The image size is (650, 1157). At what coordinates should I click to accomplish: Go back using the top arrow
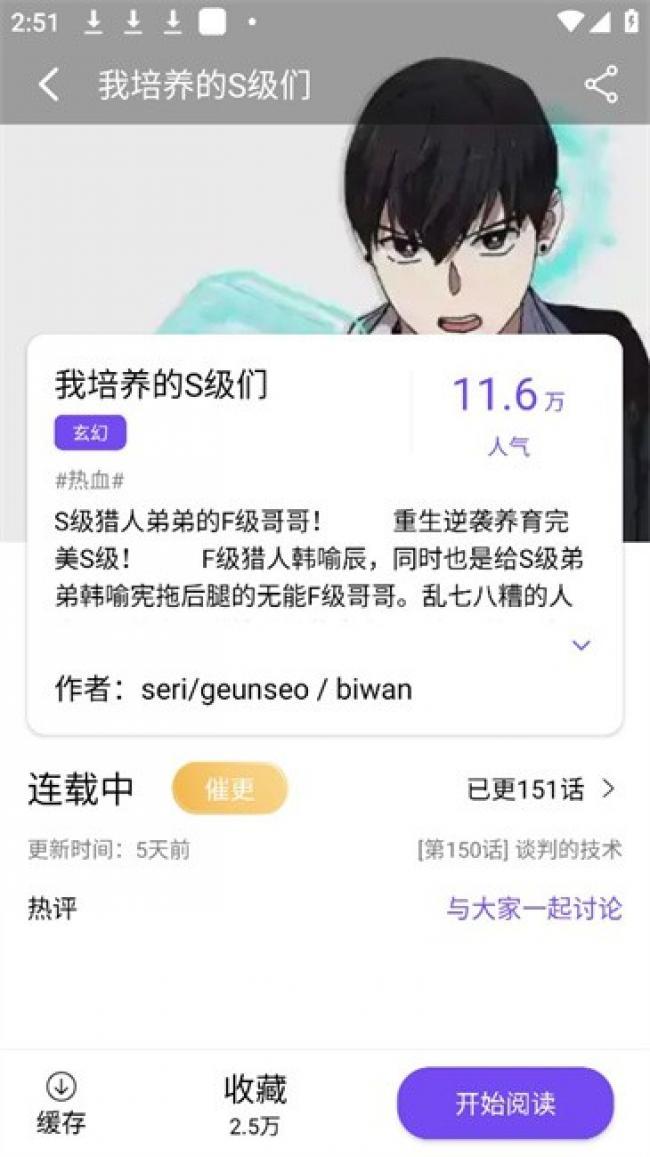[x=48, y=85]
